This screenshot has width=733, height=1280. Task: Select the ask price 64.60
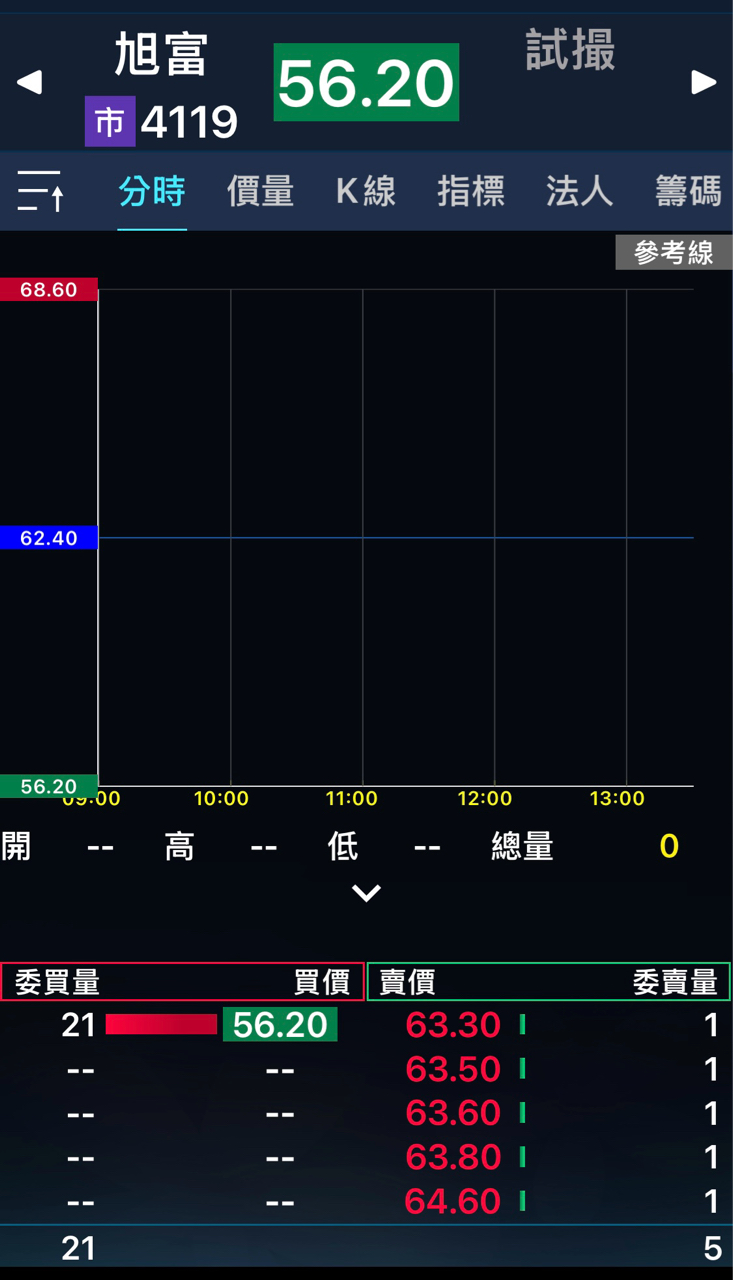click(453, 1200)
